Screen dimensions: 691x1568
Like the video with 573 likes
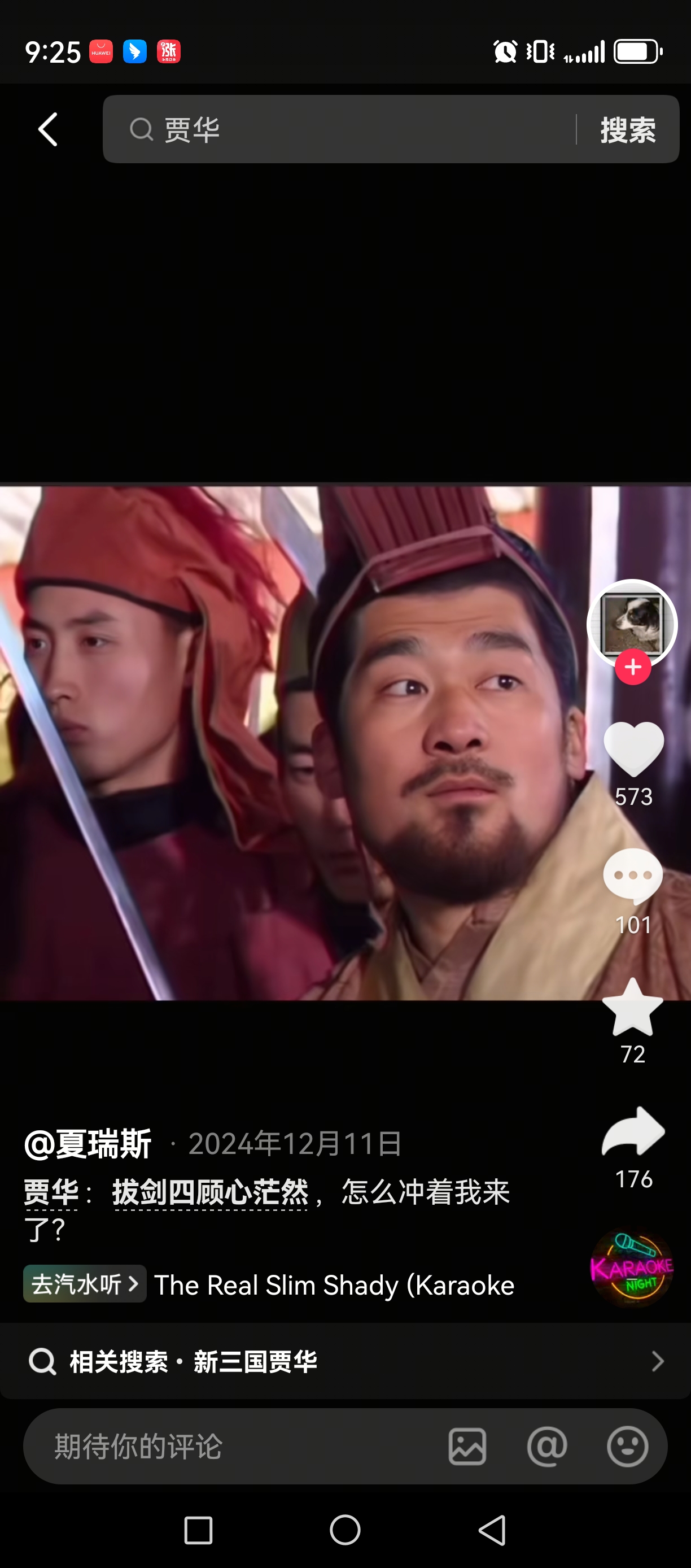point(633,750)
